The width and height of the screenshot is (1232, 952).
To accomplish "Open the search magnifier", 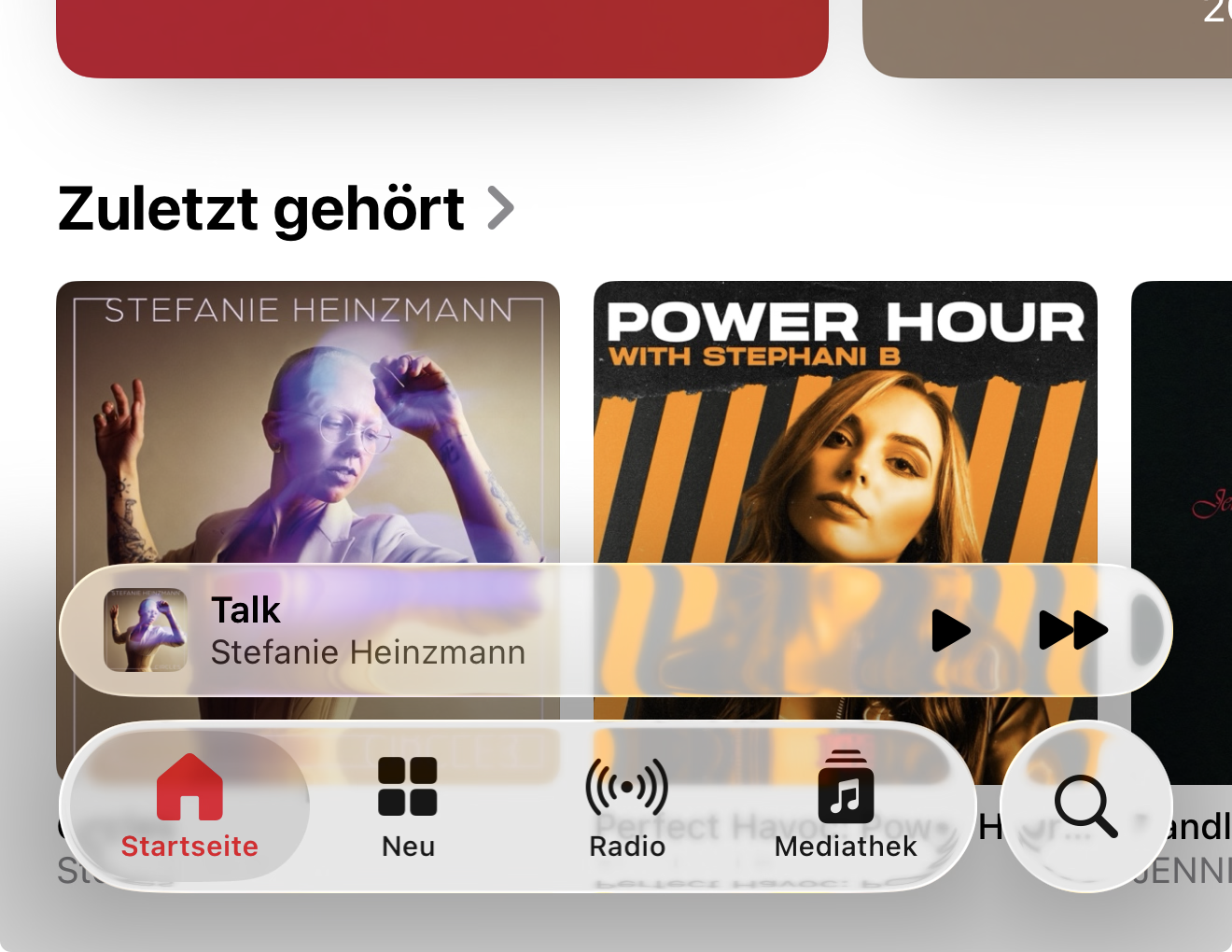I will pyautogui.click(x=1085, y=806).
